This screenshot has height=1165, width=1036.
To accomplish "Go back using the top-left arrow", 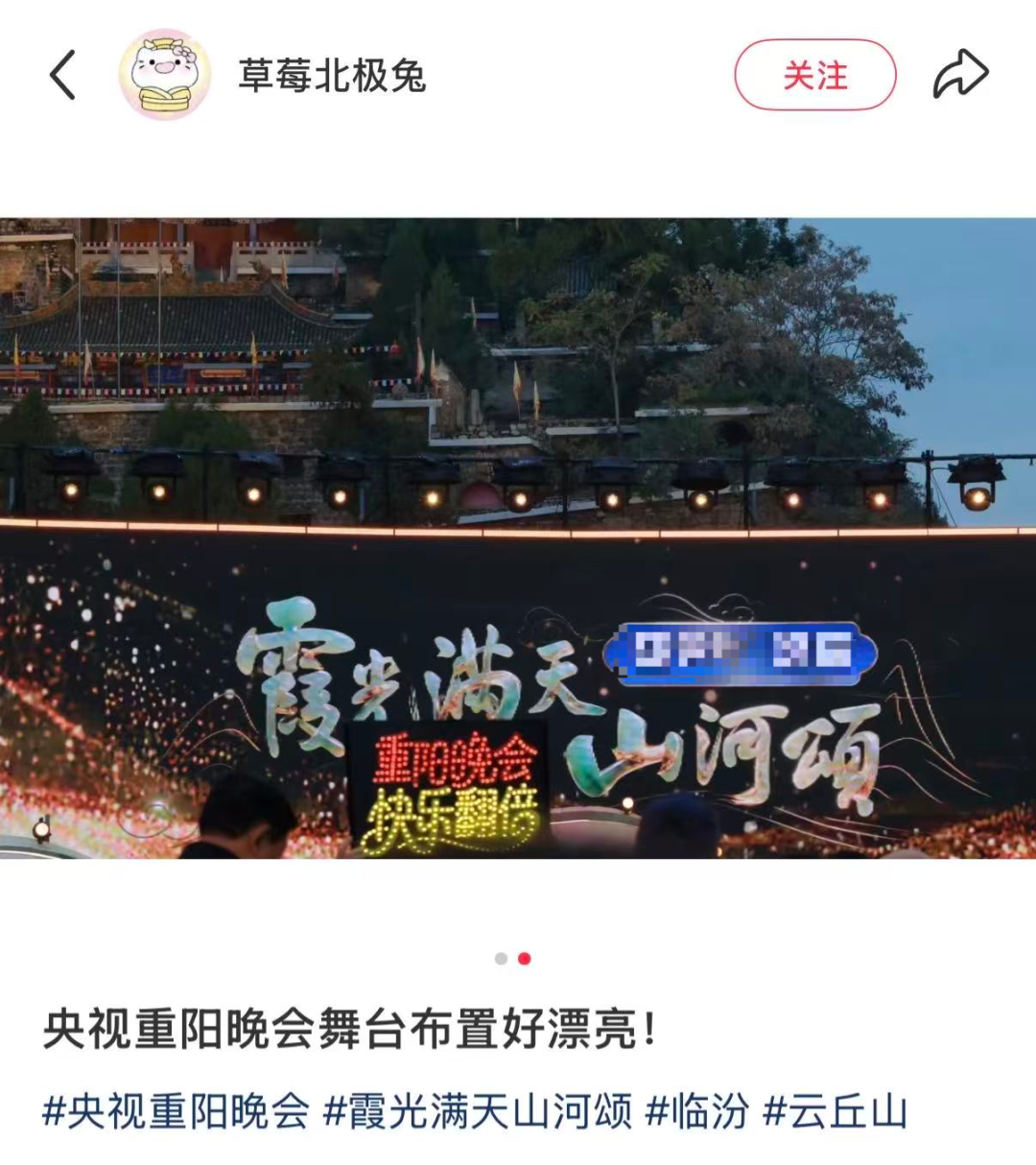I will point(62,75).
